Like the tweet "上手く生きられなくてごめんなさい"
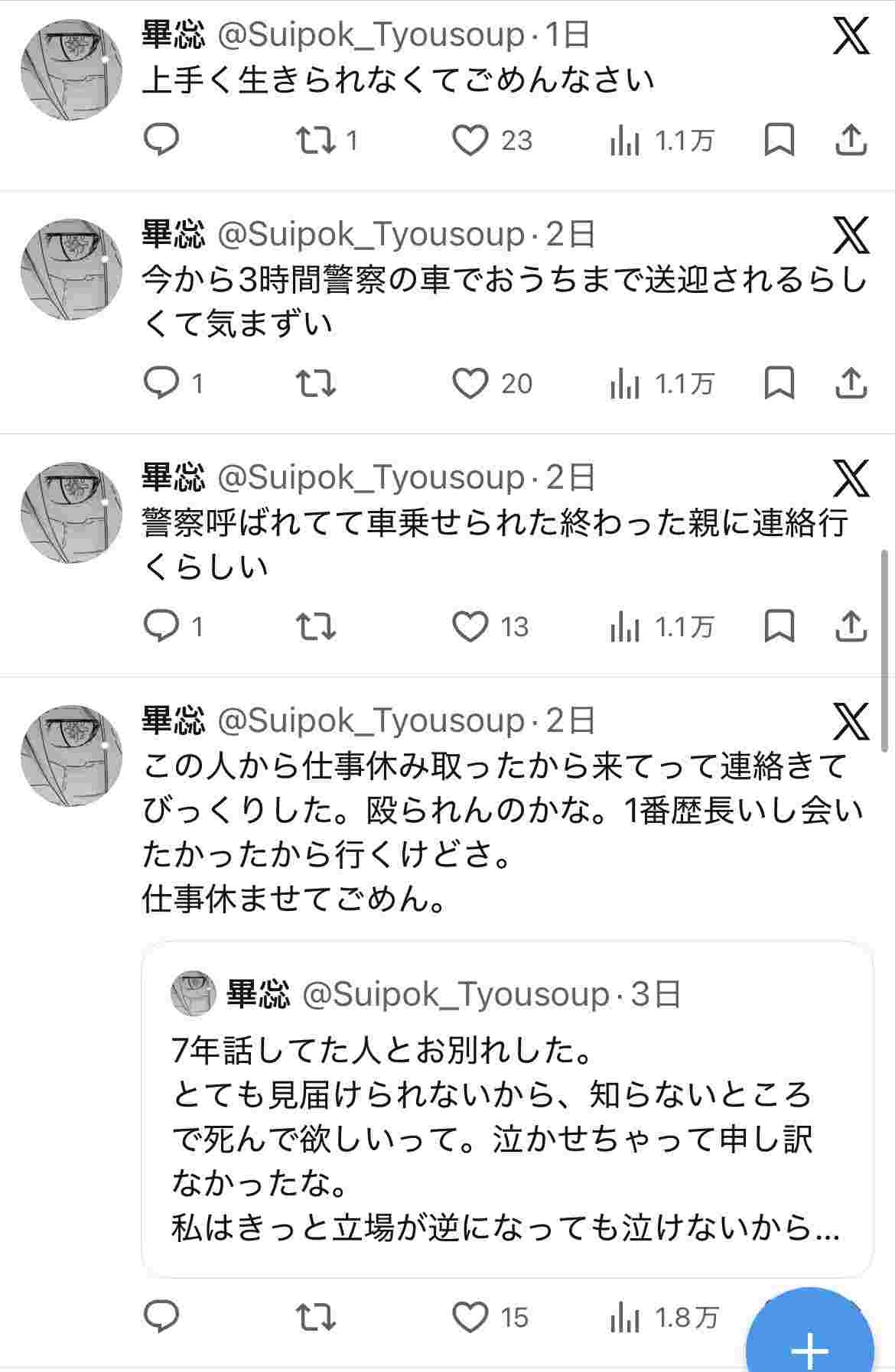This screenshot has height=1372, width=895. point(470,141)
